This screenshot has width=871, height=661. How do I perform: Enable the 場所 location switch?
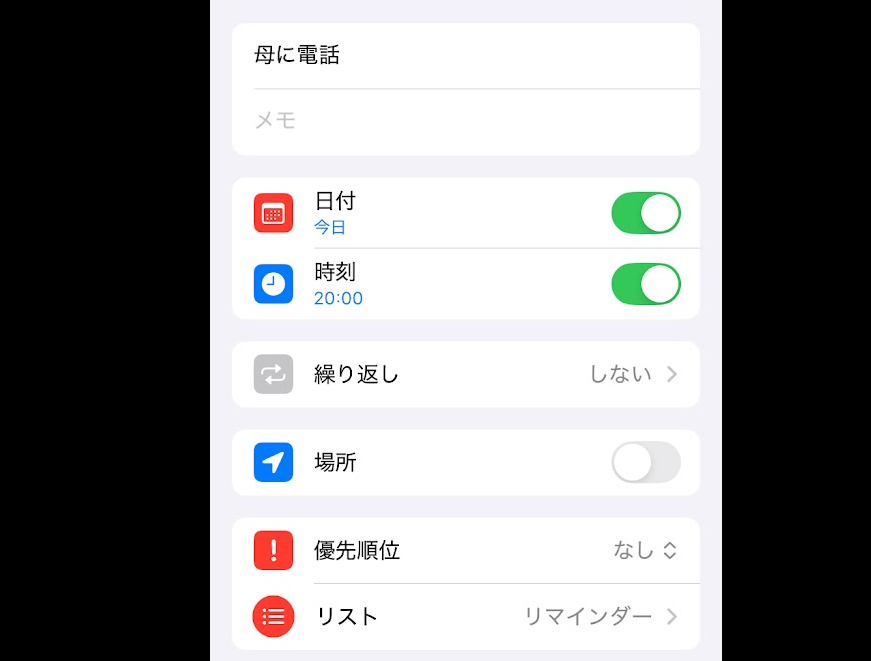pos(645,462)
